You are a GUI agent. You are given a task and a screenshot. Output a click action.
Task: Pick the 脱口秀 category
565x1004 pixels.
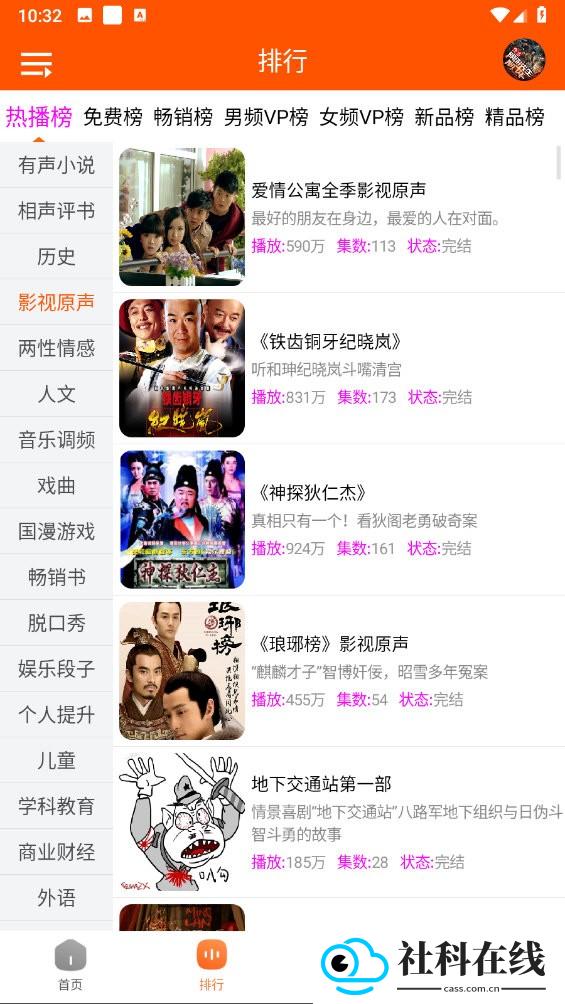56,623
